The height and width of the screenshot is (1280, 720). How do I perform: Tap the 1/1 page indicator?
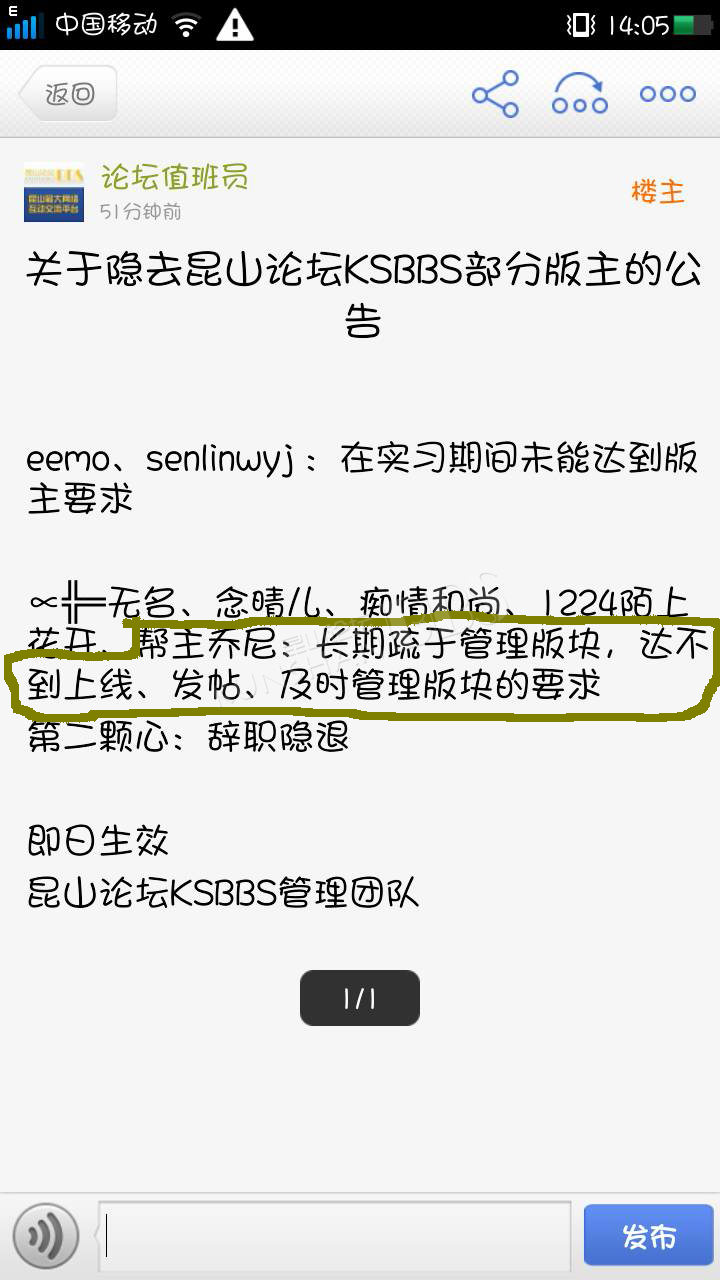(359, 998)
